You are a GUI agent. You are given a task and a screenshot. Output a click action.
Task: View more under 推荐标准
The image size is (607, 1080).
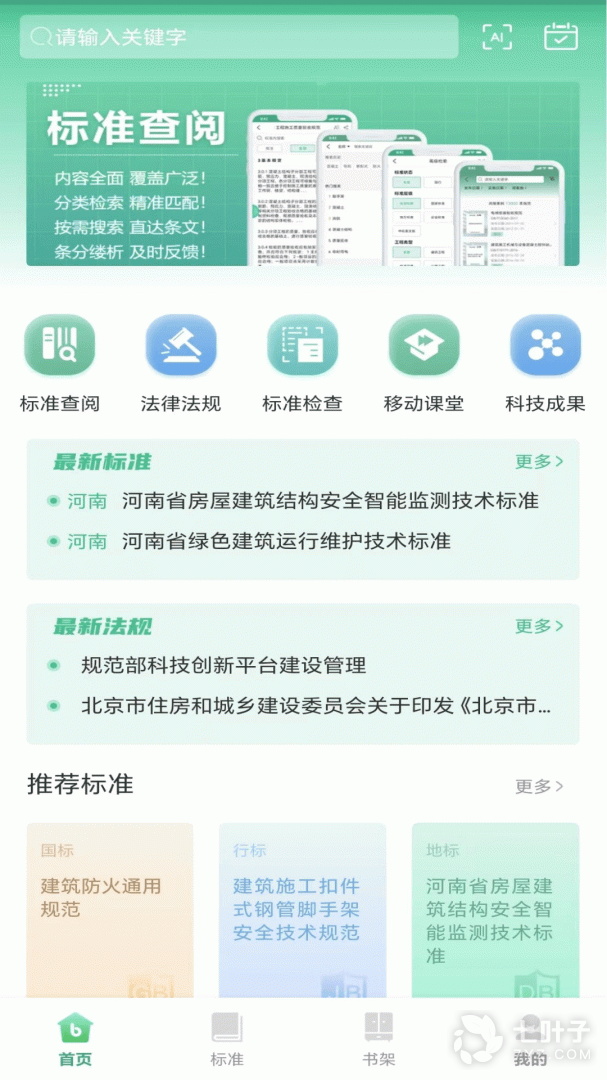coord(539,786)
